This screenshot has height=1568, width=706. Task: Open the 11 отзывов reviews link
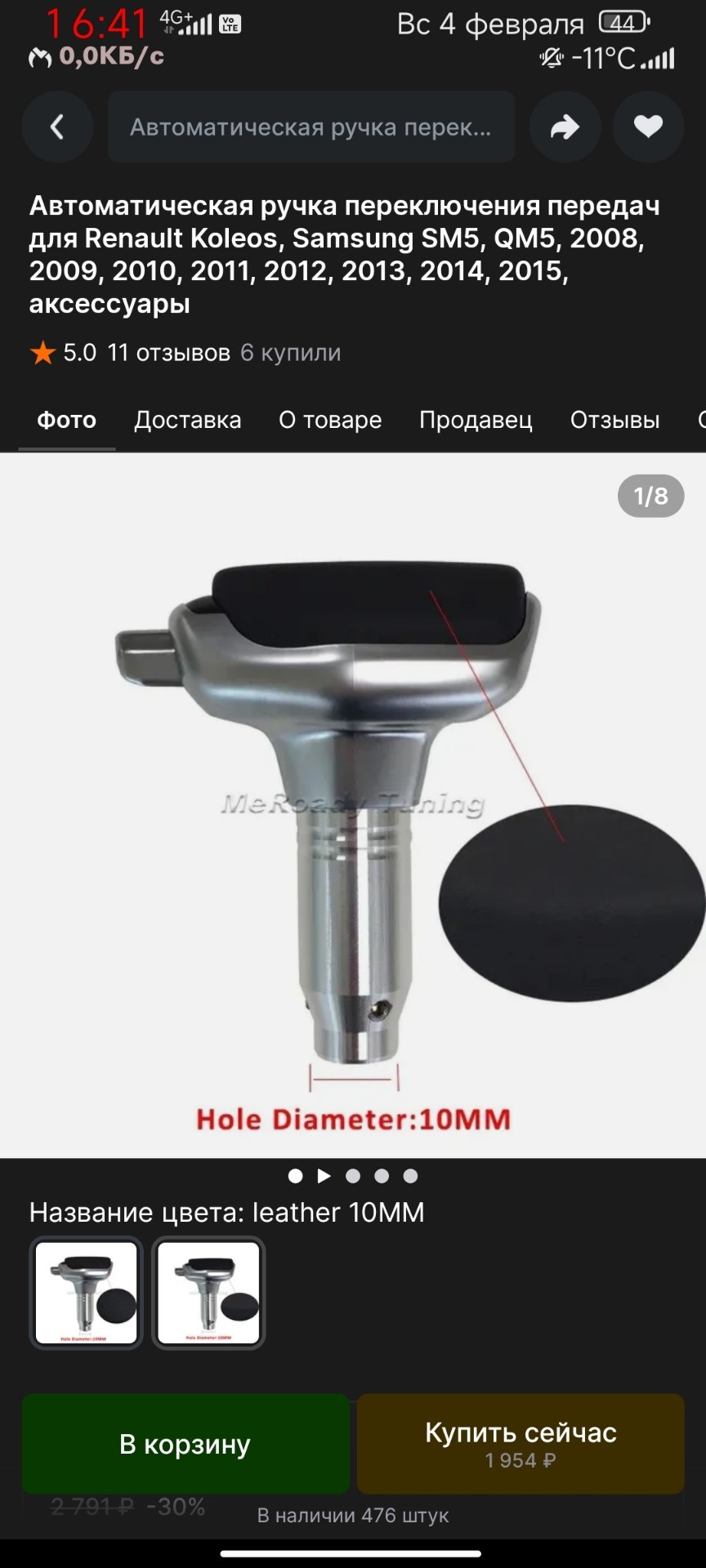coord(168,353)
